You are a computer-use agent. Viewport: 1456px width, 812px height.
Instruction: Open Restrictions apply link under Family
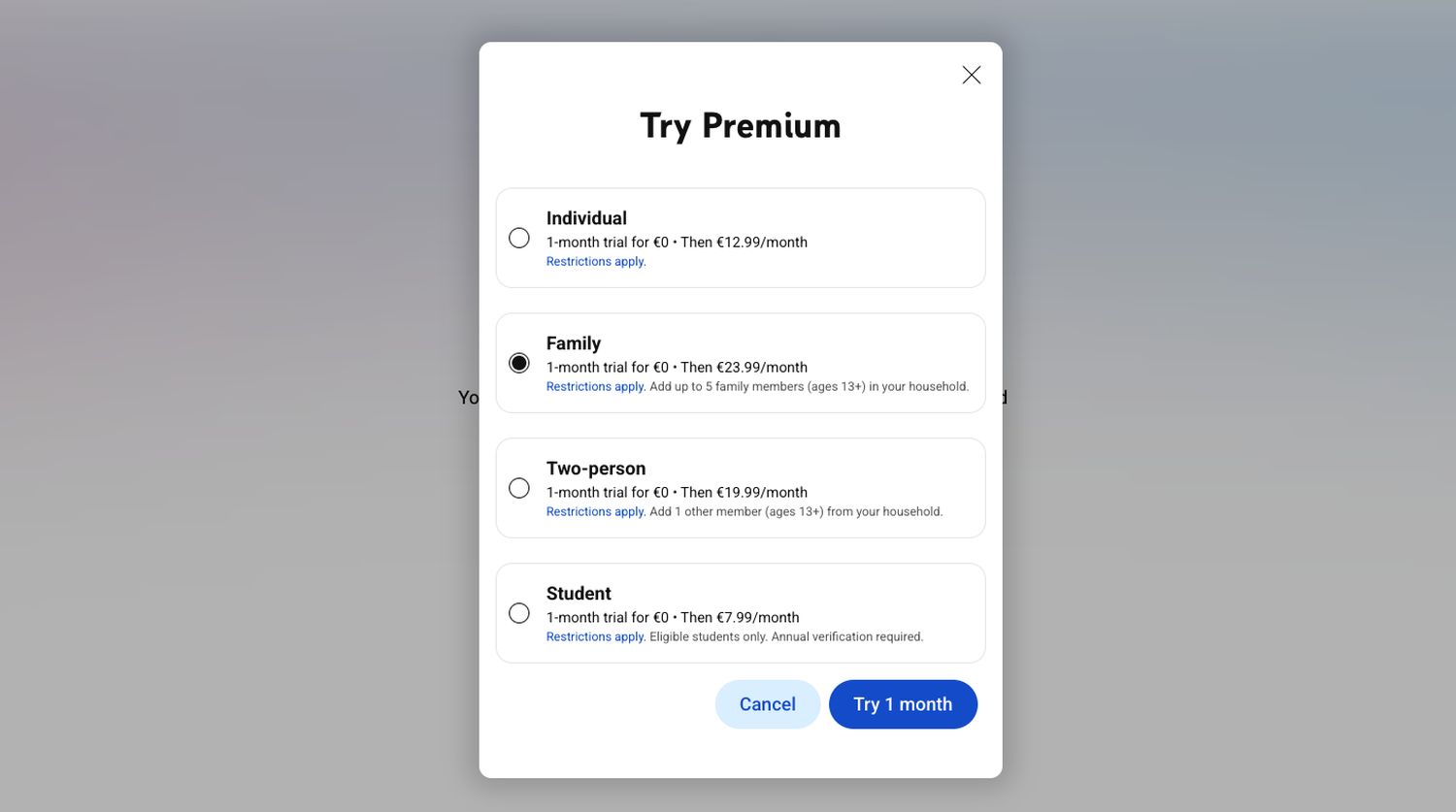point(595,387)
